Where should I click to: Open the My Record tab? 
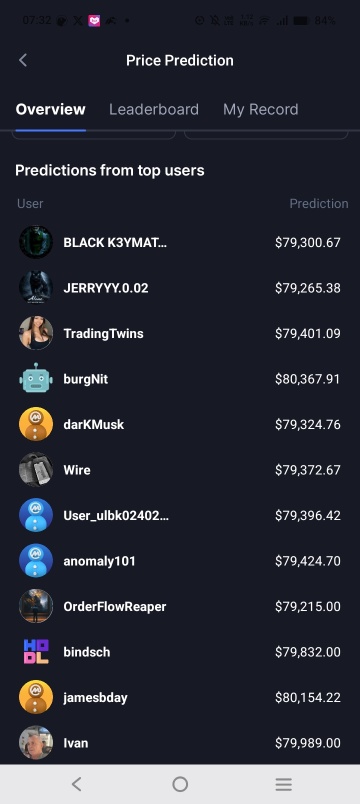click(261, 109)
